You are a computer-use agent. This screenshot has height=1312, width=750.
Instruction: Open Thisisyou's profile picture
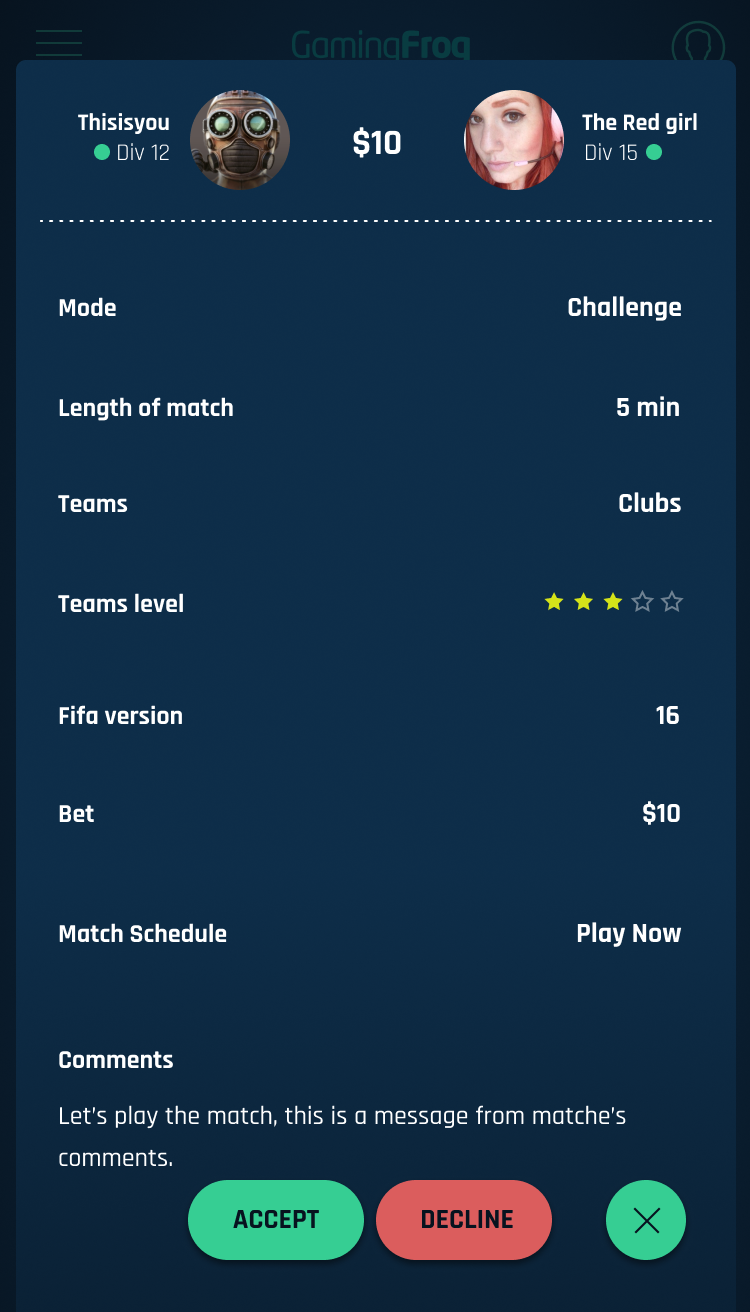(x=240, y=140)
